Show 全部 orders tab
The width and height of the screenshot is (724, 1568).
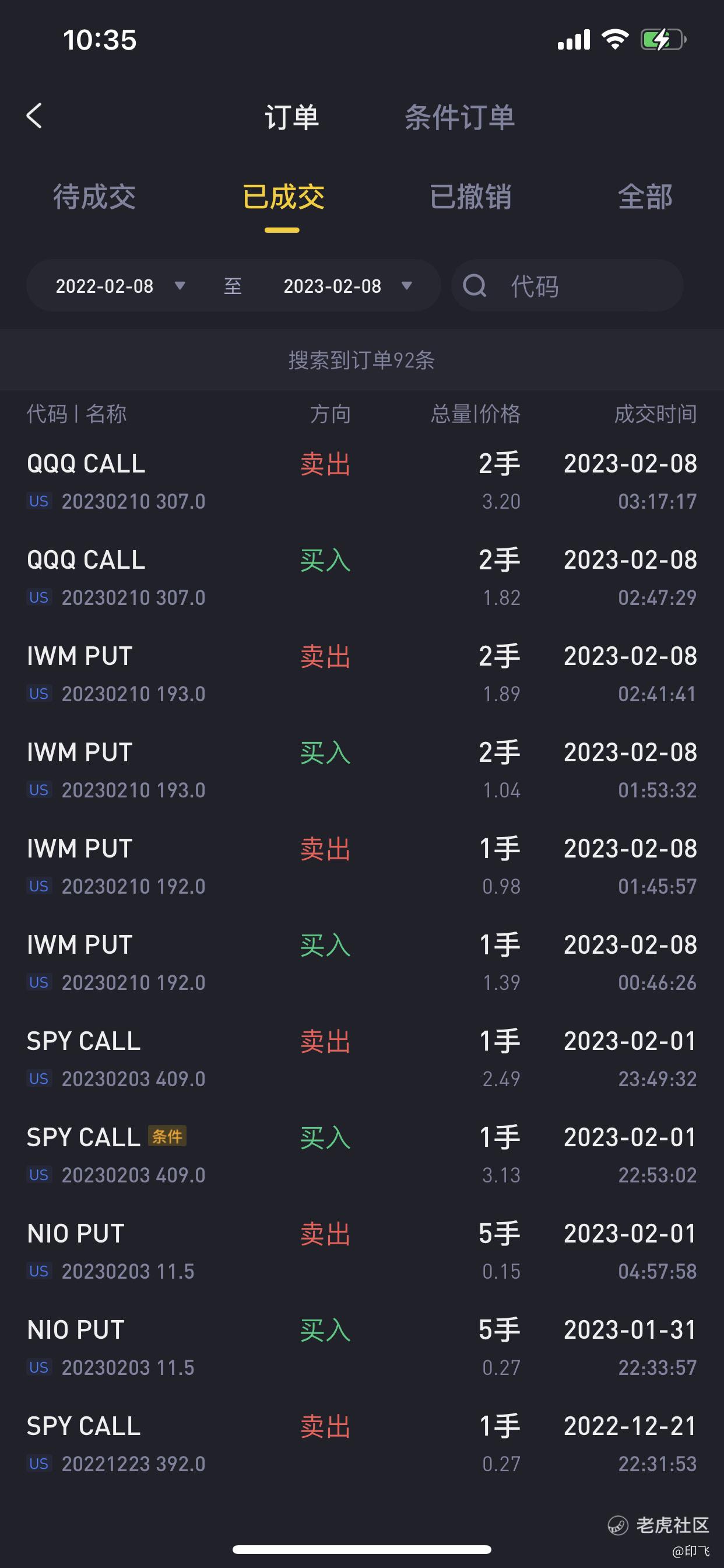point(645,197)
